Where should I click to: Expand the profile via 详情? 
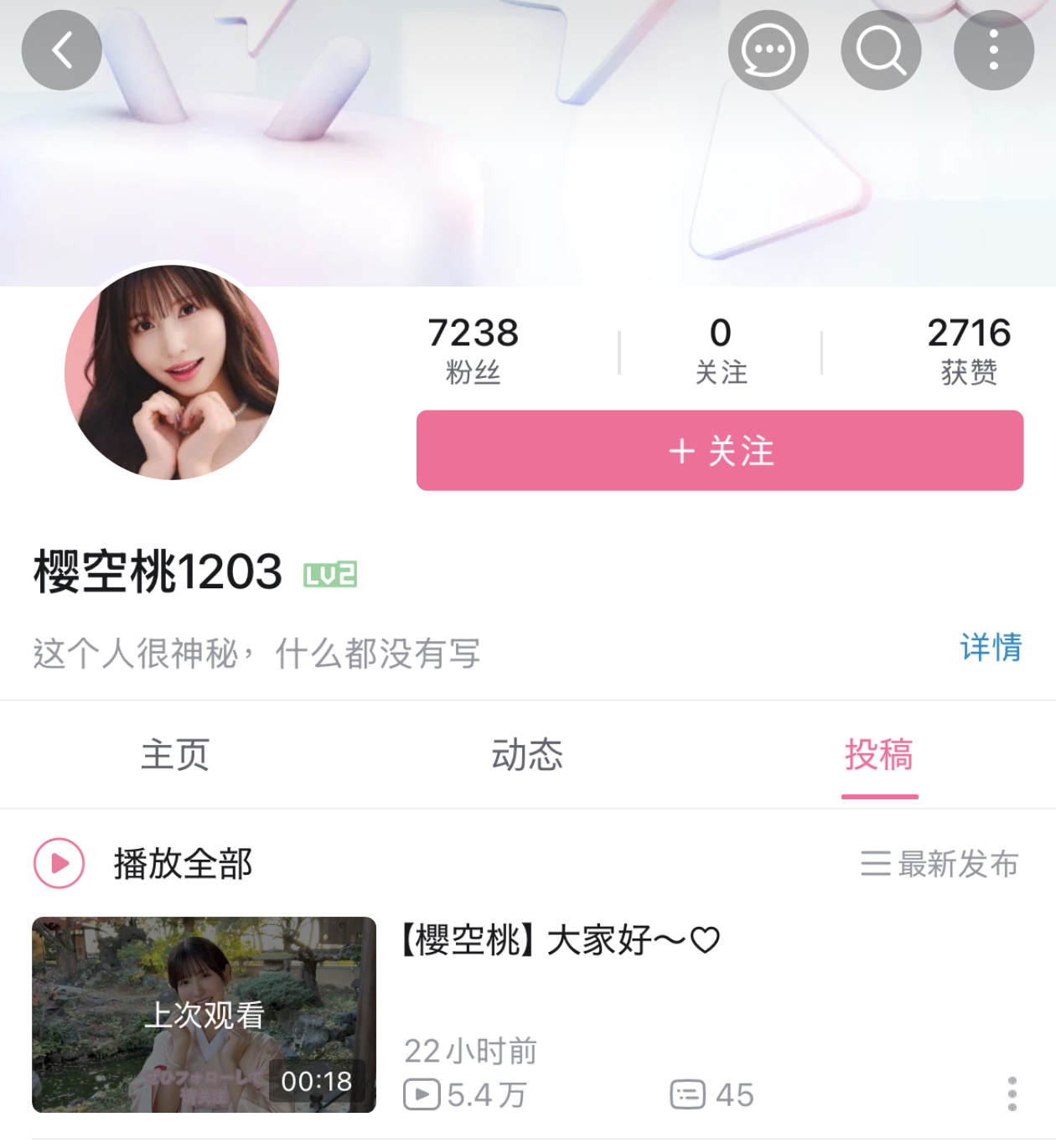click(991, 649)
